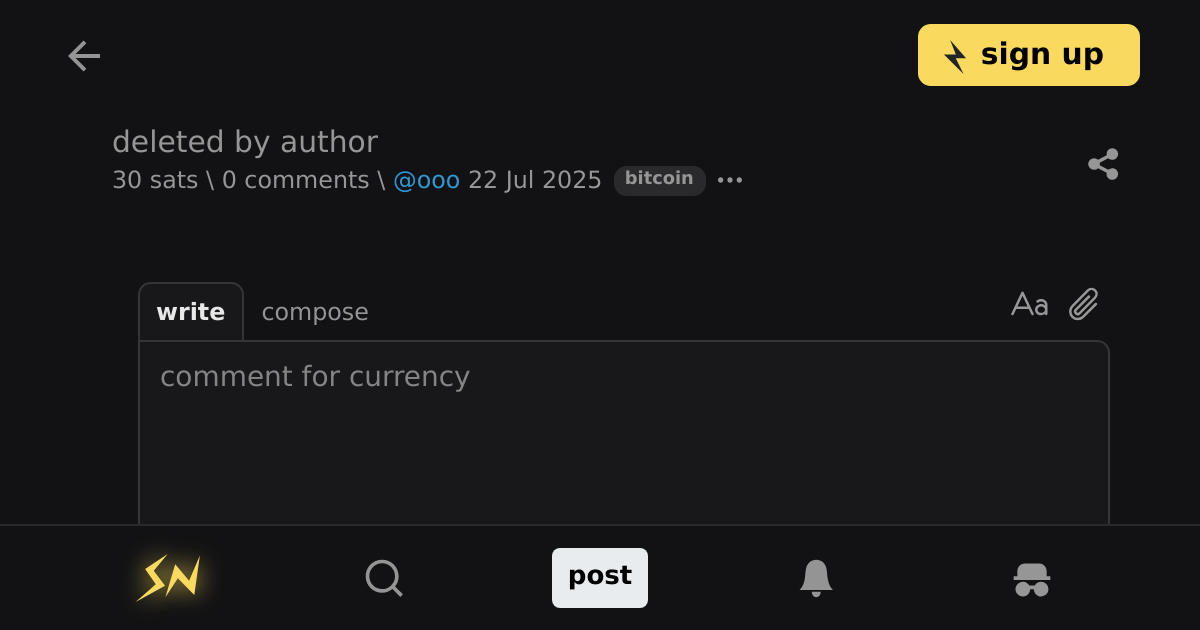This screenshot has height=630, width=1200.
Task: Tap the sign up button
Action: (1028, 55)
